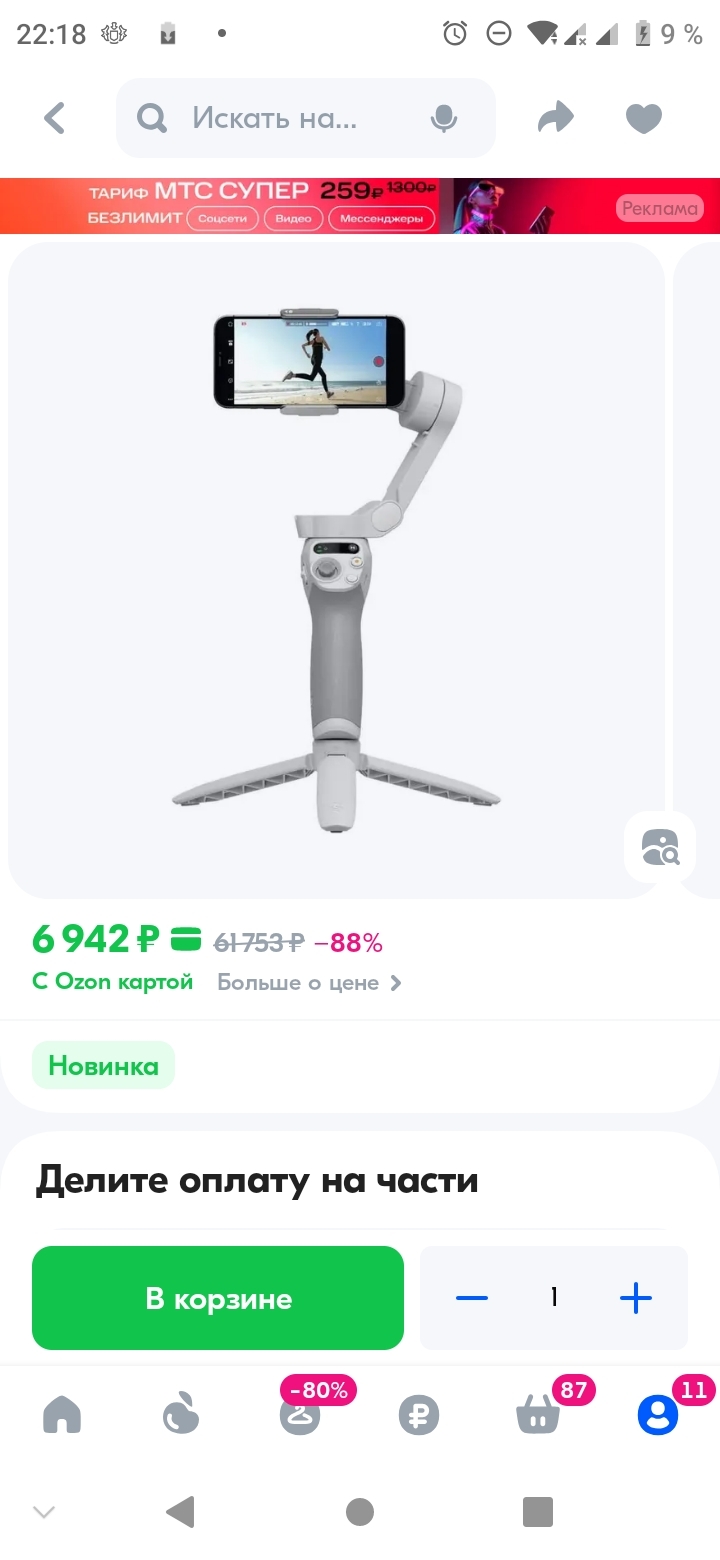The width and height of the screenshot is (720, 1560).
Task: Increase quantity with the plus button
Action: [x=636, y=1298]
